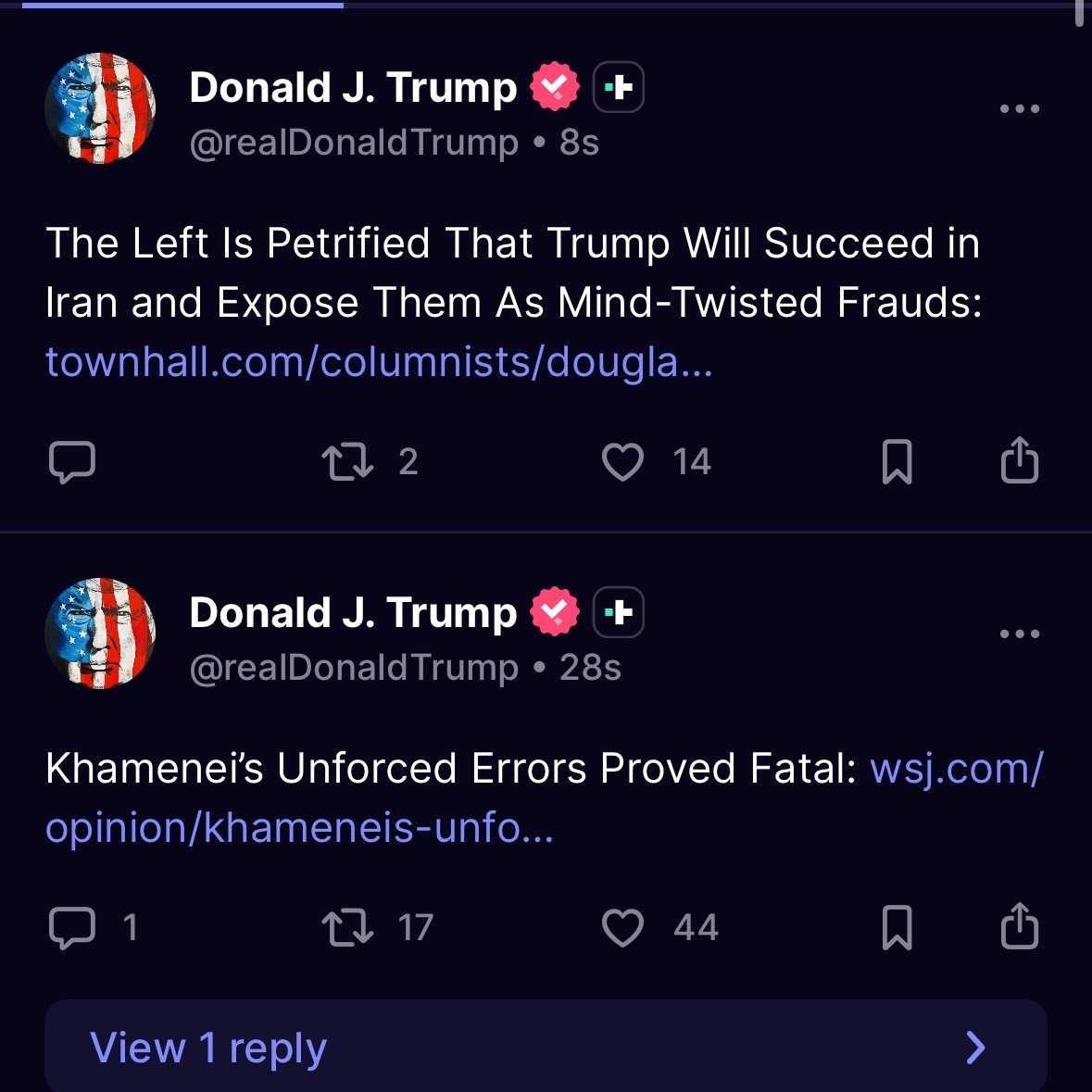The image size is (1092, 1092).
Task: Repost the Khamenei post
Action: tap(347, 928)
